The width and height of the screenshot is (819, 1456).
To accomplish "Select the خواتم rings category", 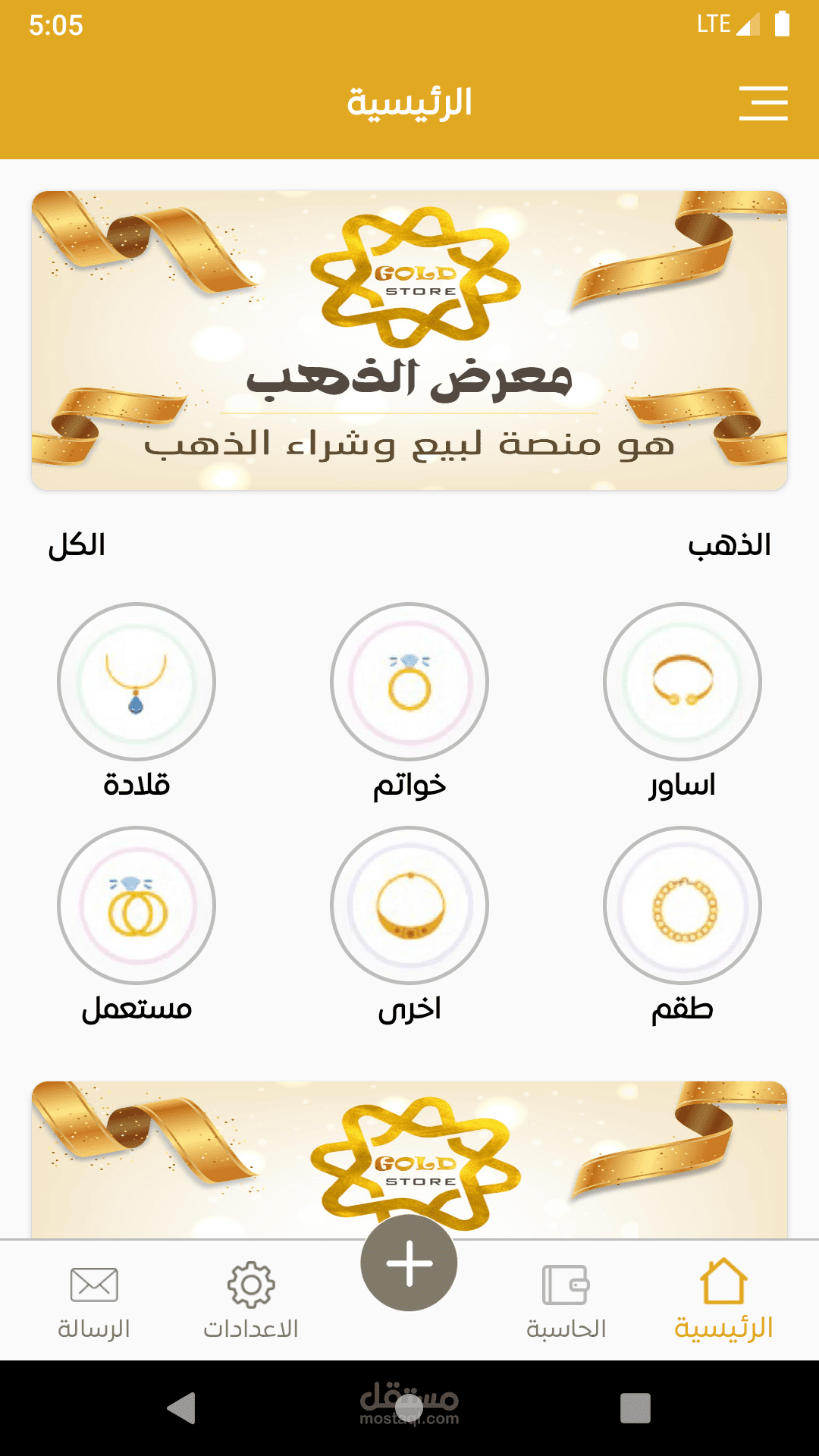I will coord(409,682).
